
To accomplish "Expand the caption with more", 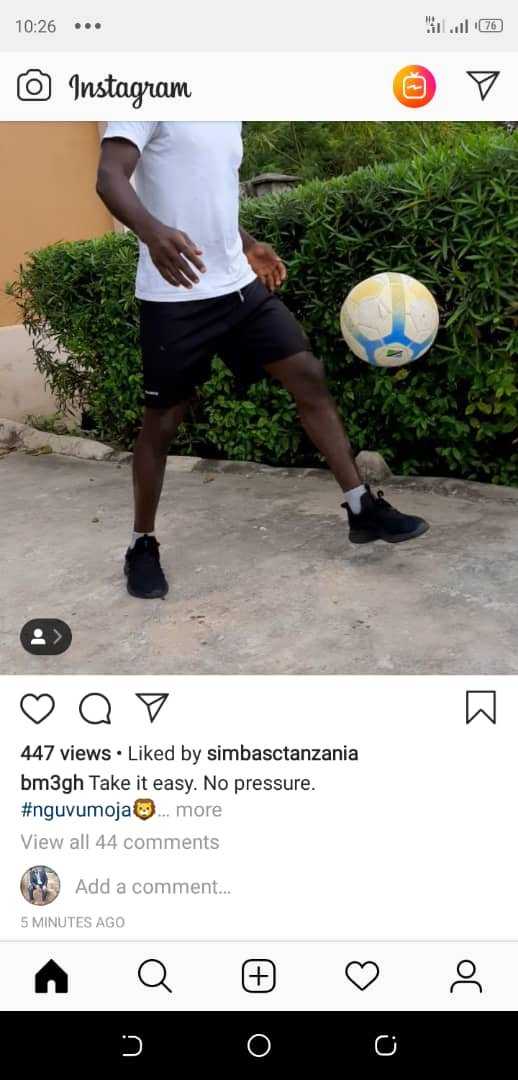I will (x=198, y=810).
